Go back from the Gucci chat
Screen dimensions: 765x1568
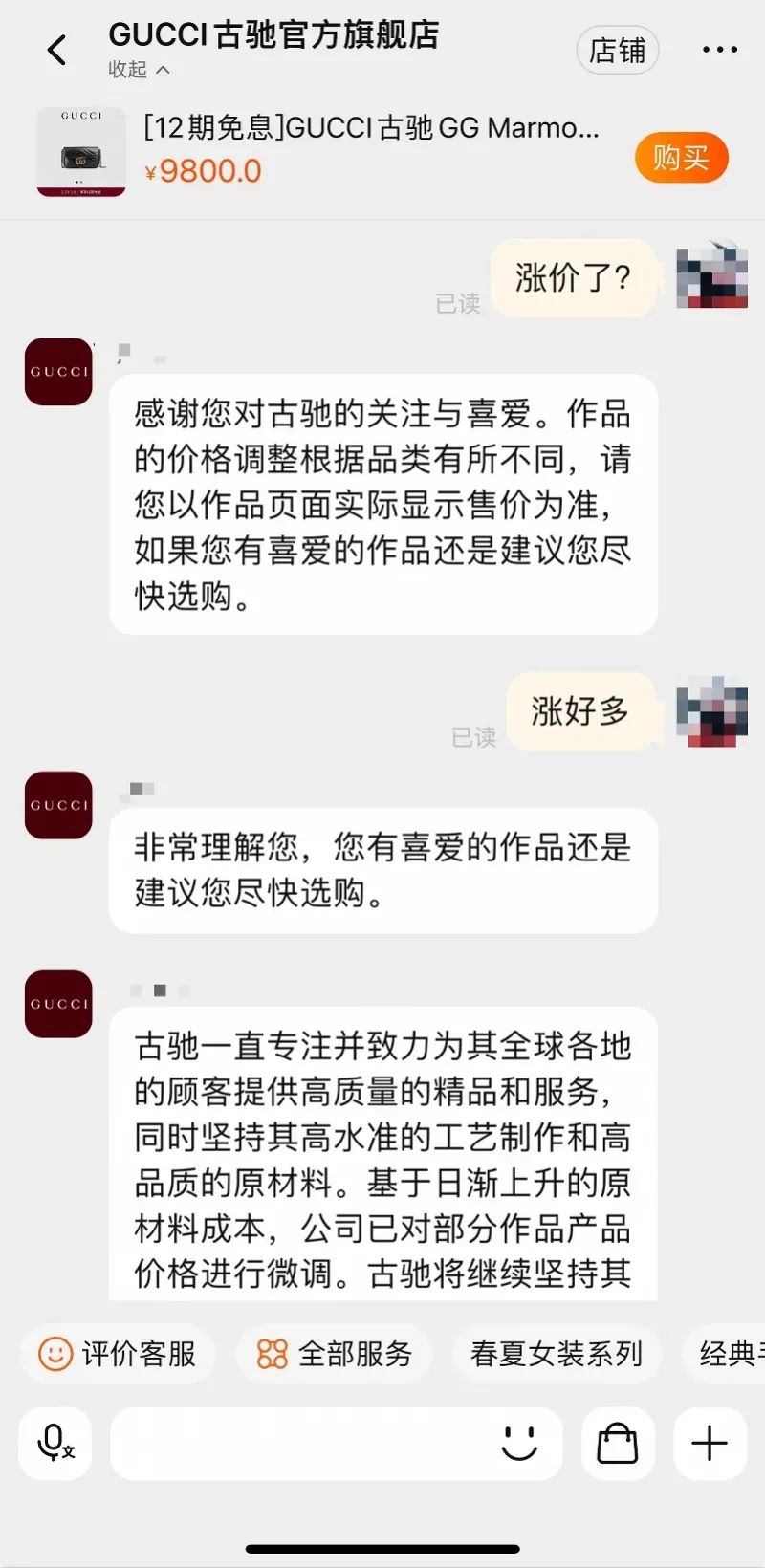click(x=57, y=50)
